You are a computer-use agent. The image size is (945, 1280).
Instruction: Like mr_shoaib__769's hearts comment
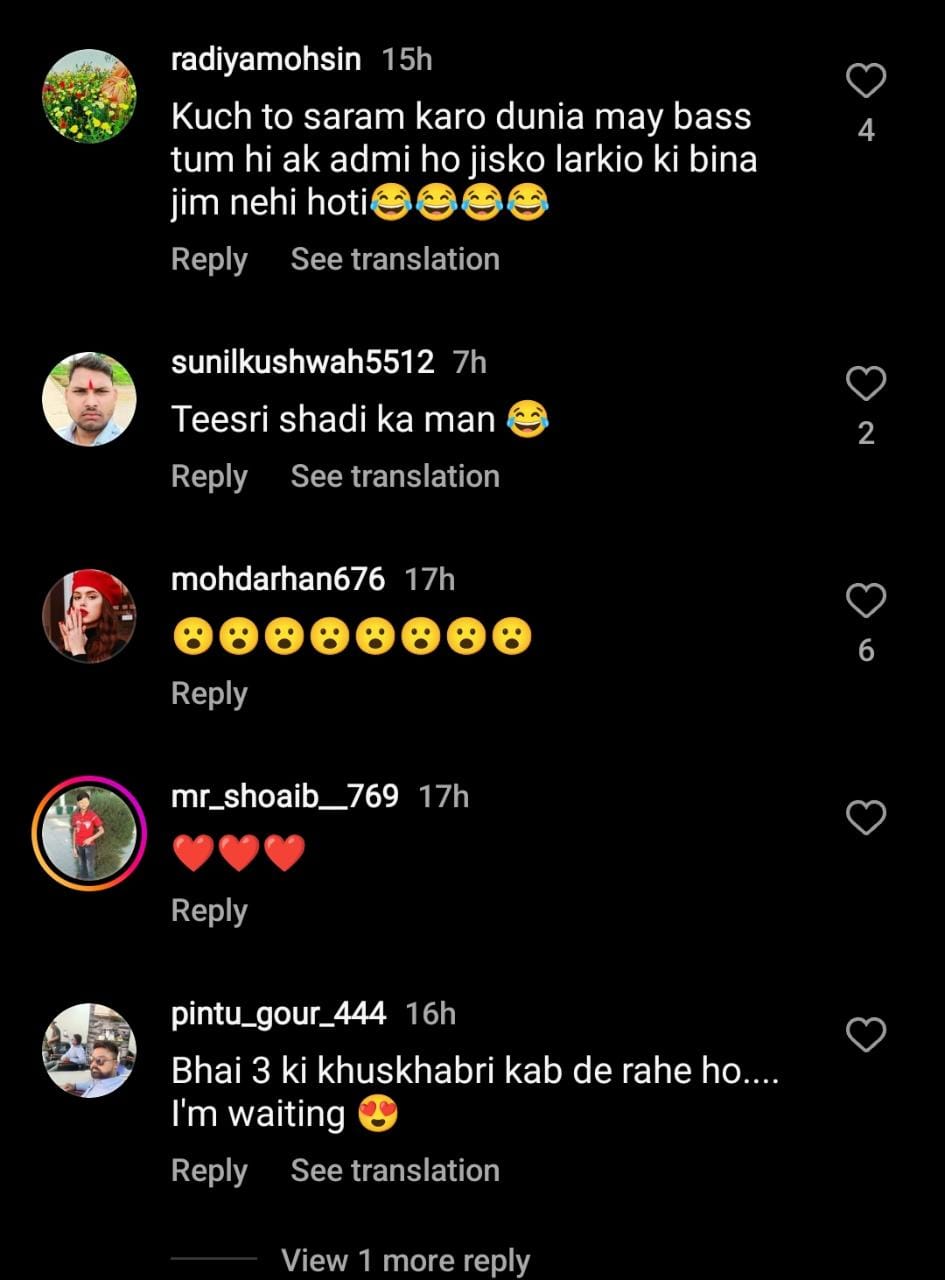point(866,818)
